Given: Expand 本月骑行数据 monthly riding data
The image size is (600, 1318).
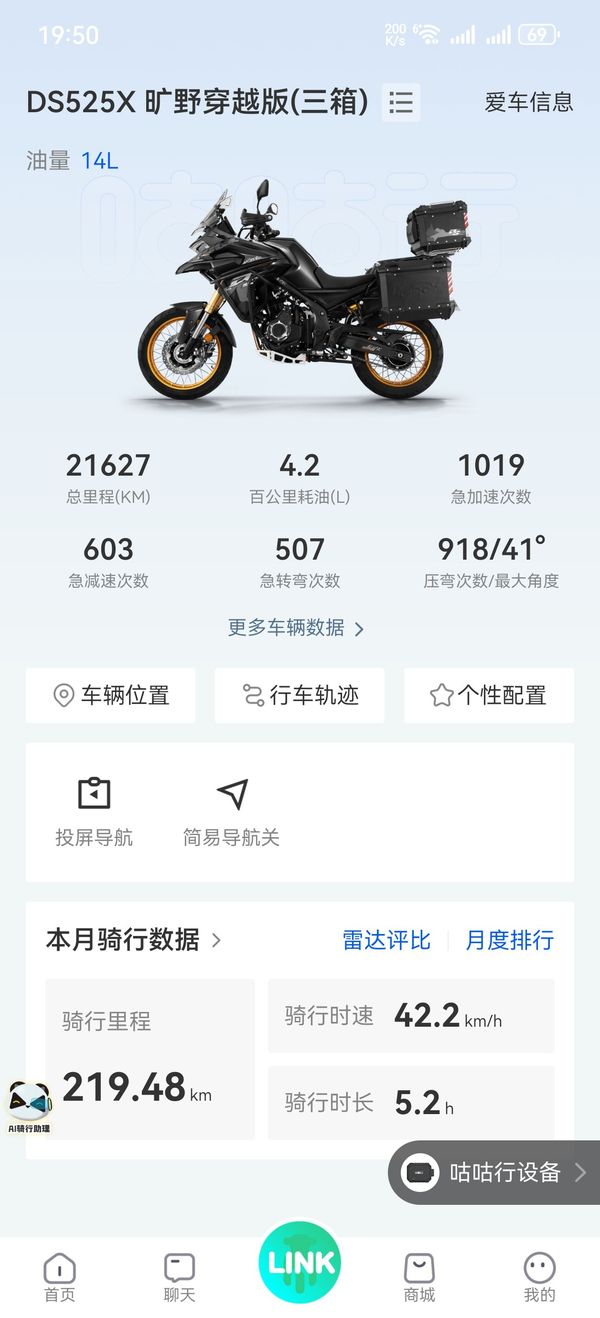Looking at the screenshot, I should coord(134,940).
